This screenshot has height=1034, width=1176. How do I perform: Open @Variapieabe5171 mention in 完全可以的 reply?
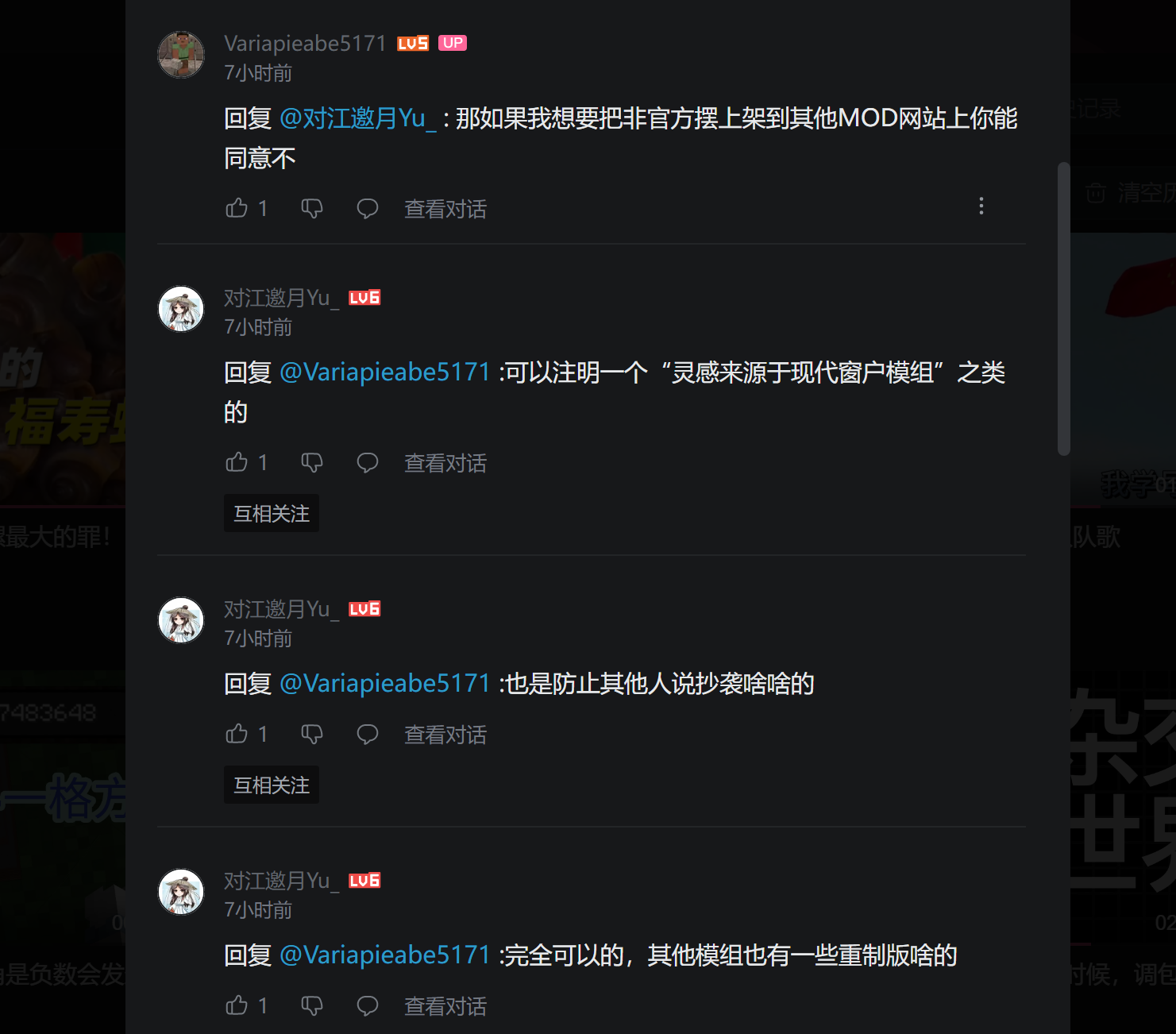[384, 955]
